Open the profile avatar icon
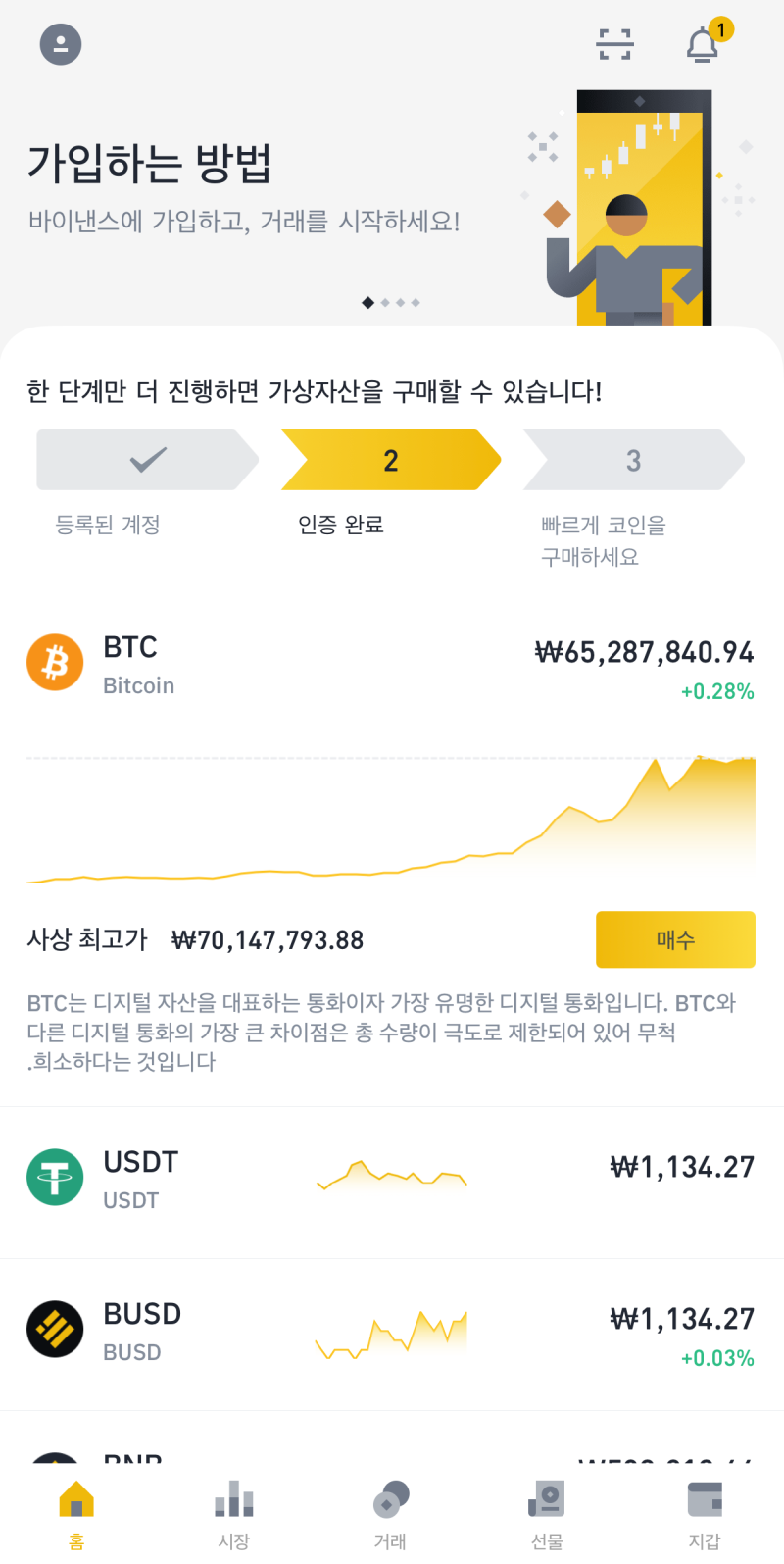The height and width of the screenshot is (1564, 784). tap(60, 44)
